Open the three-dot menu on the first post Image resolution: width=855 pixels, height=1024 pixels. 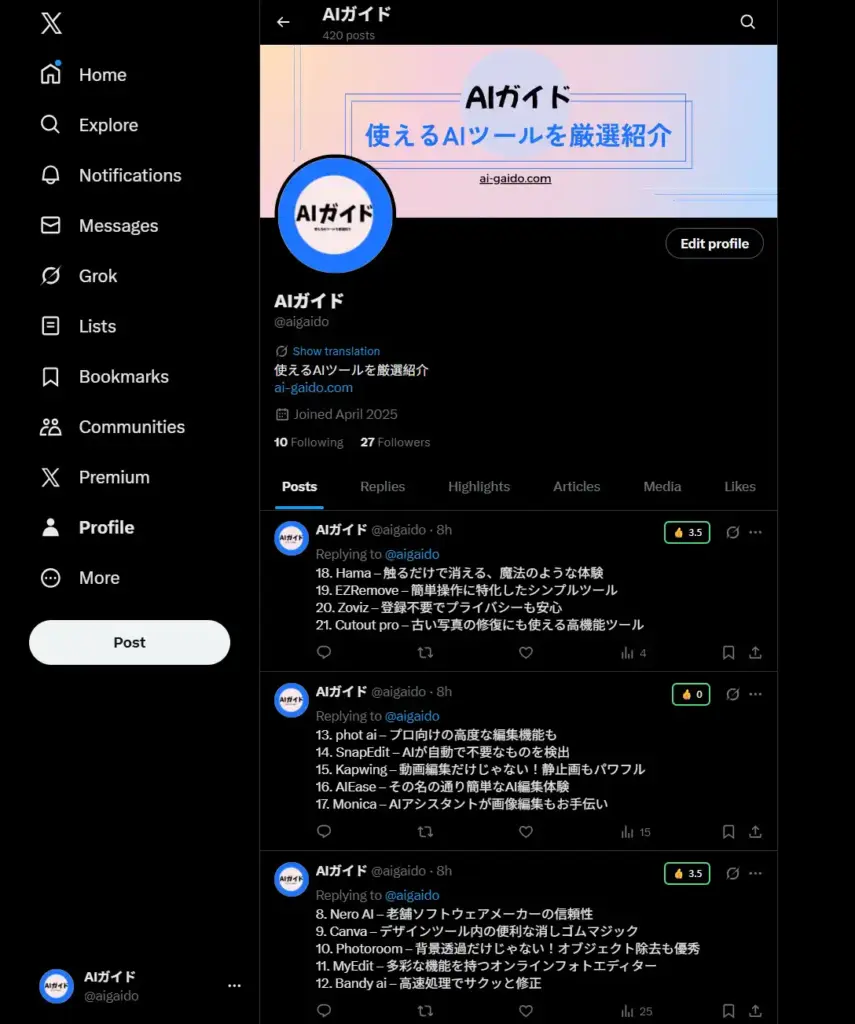pos(755,532)
